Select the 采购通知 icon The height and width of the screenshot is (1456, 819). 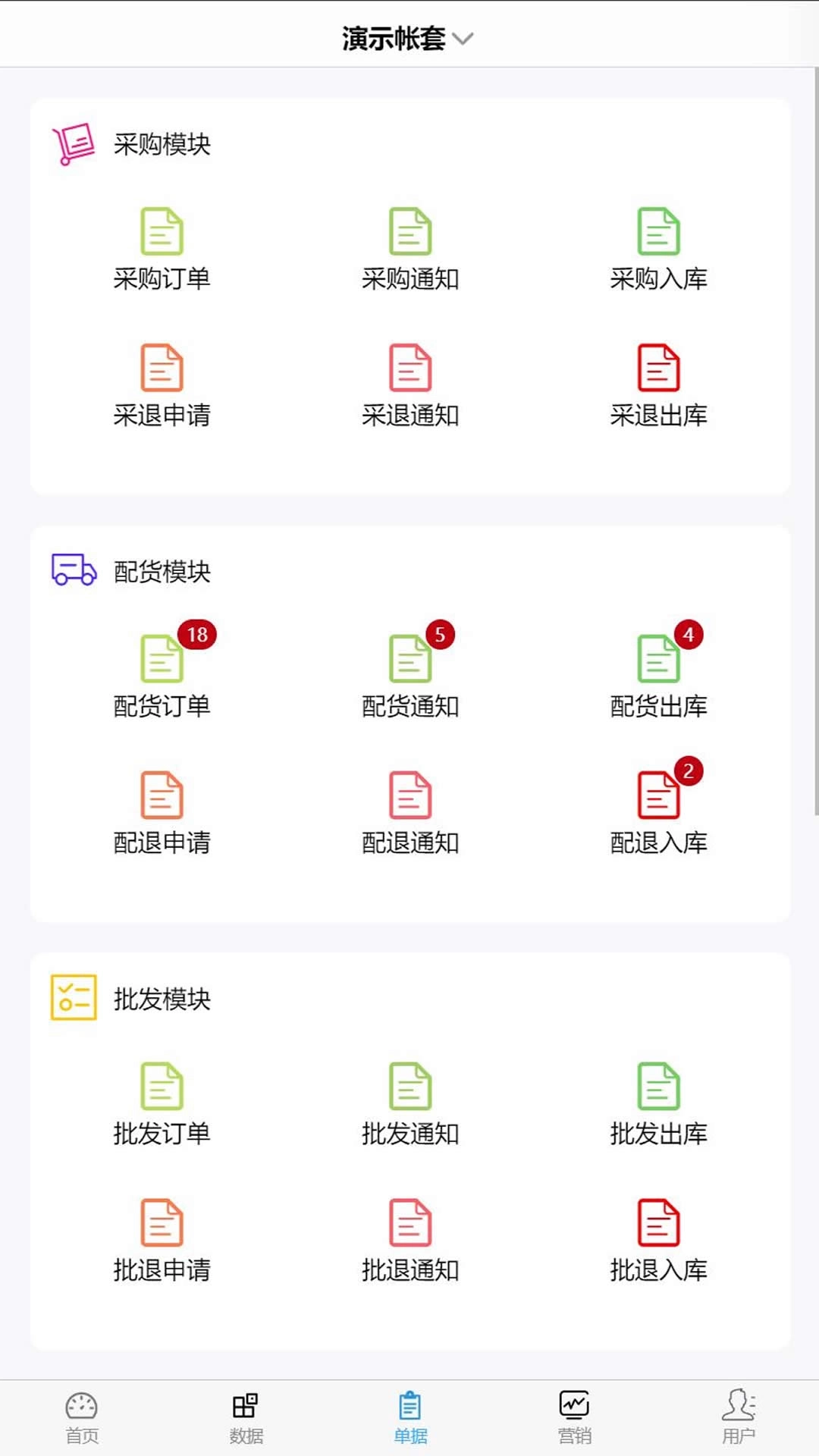coord(409,233)
